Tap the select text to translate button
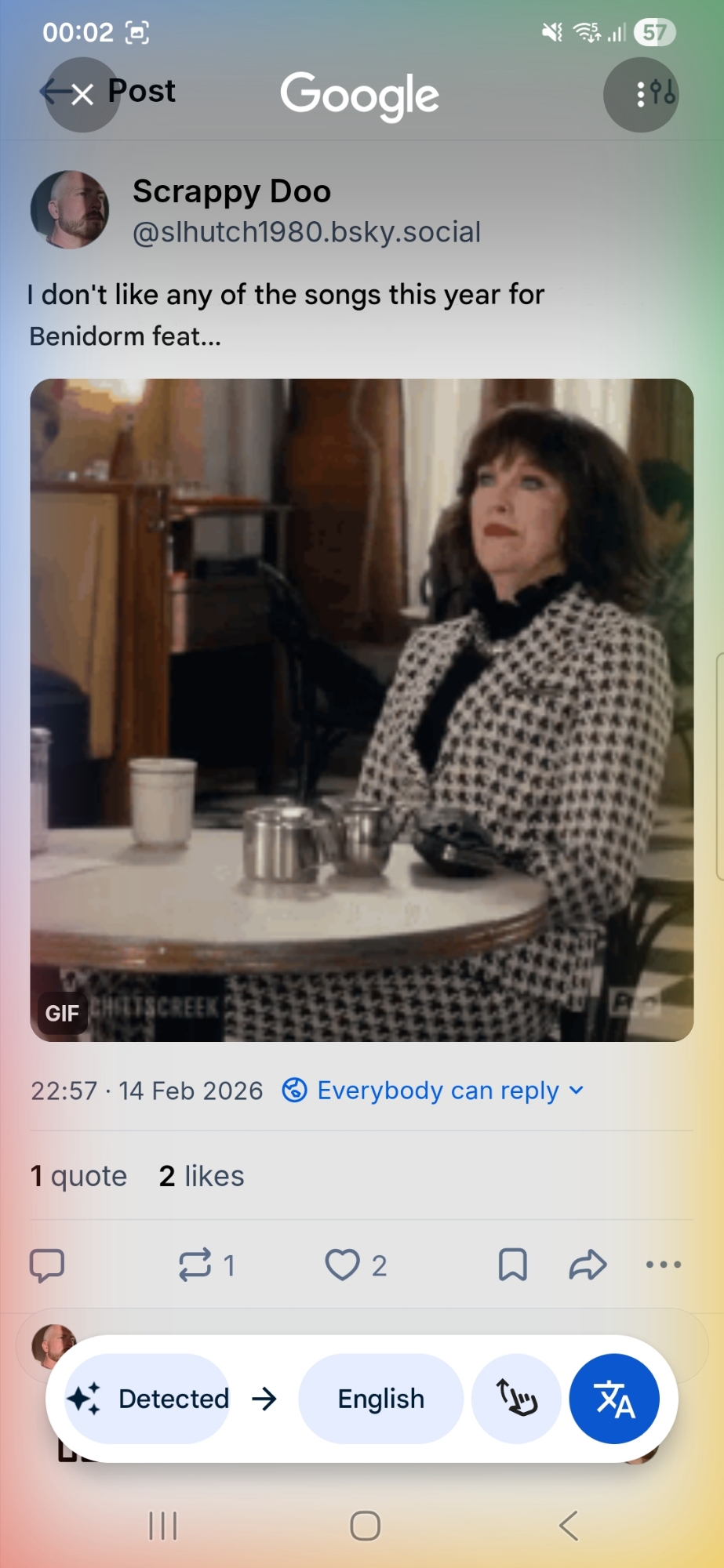 [x=517, y=1399]
